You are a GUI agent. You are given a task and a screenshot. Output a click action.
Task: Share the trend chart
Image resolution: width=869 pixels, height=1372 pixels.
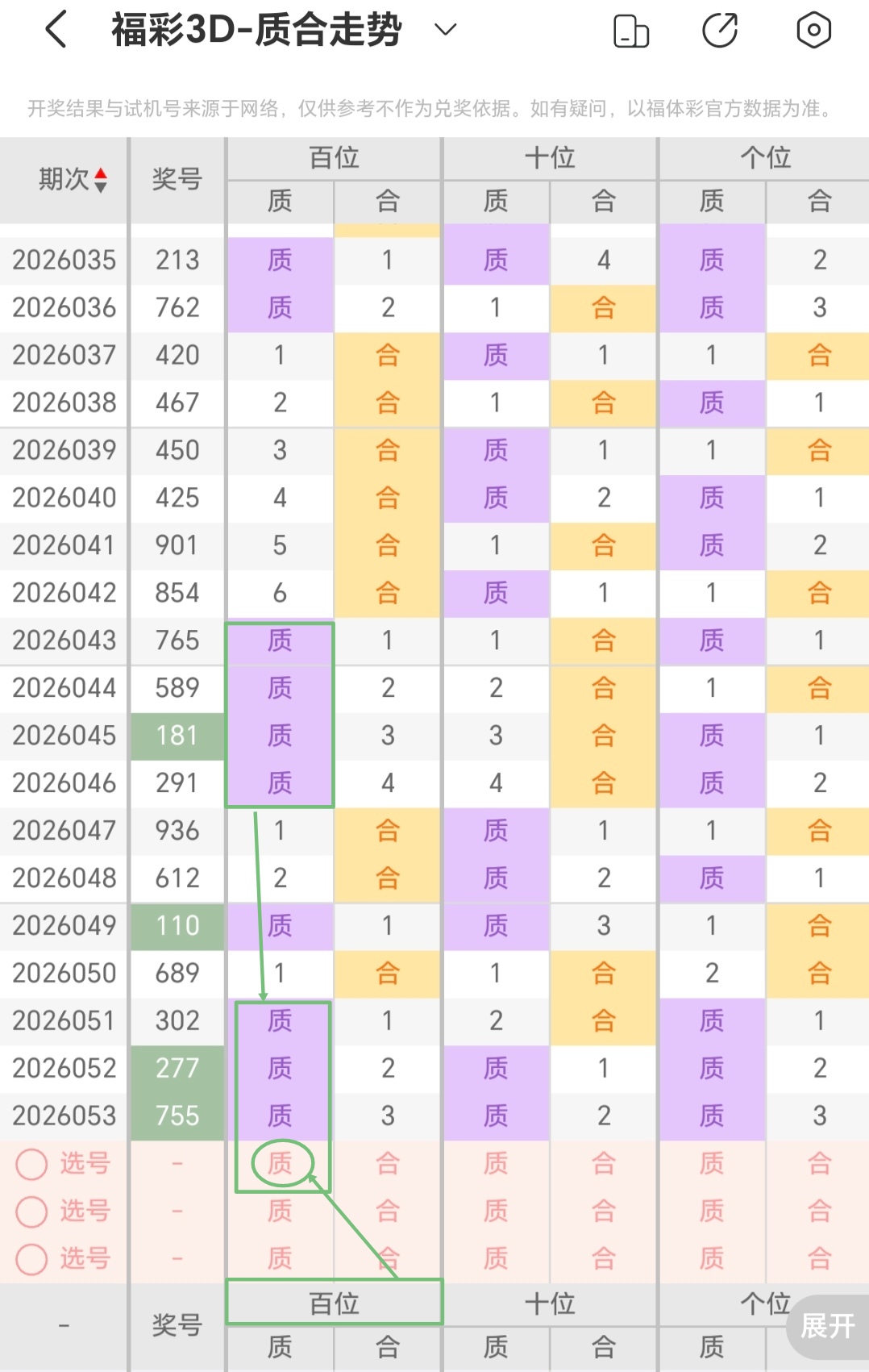(x=720, y=31)
